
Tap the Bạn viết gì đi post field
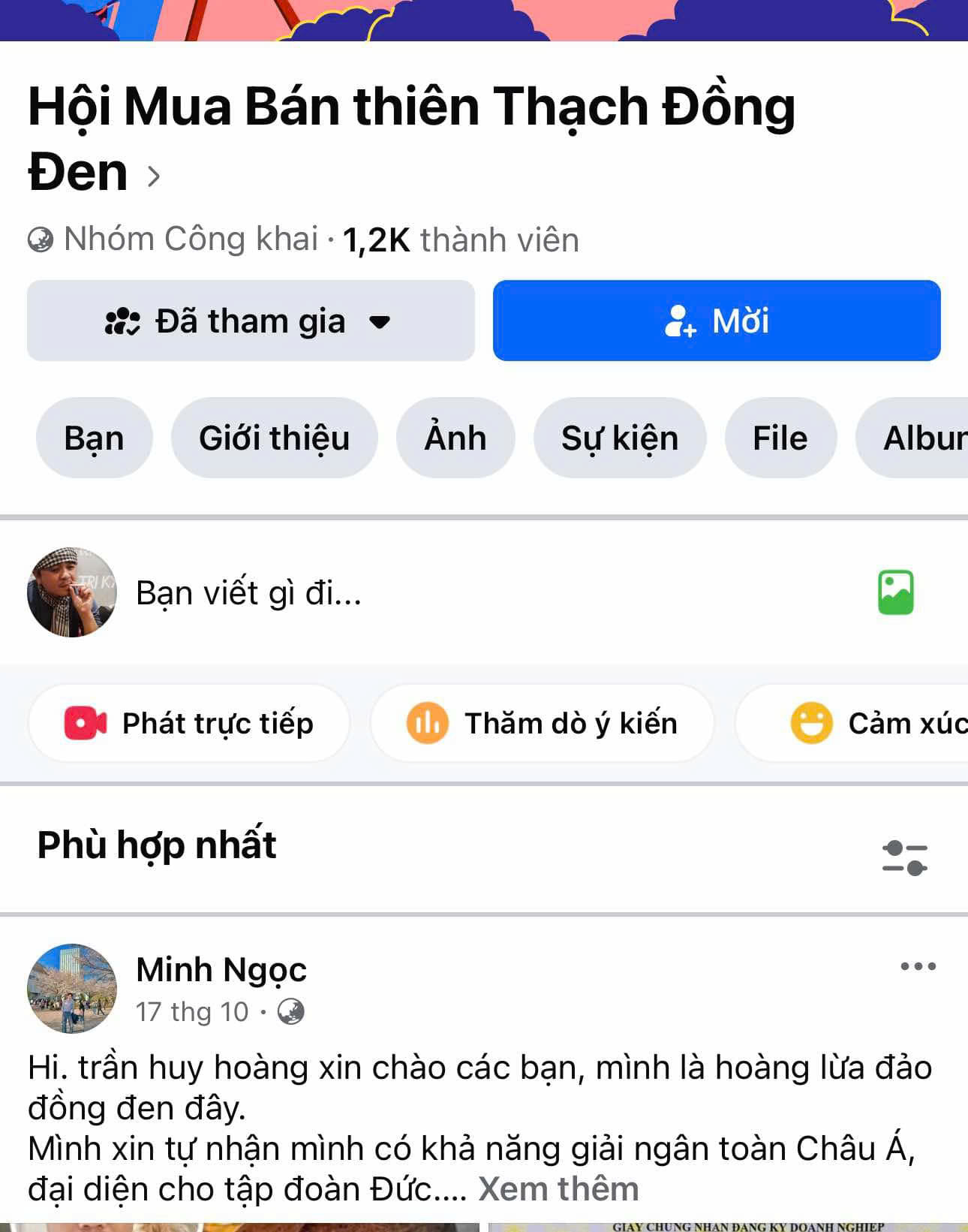point(450,593)
